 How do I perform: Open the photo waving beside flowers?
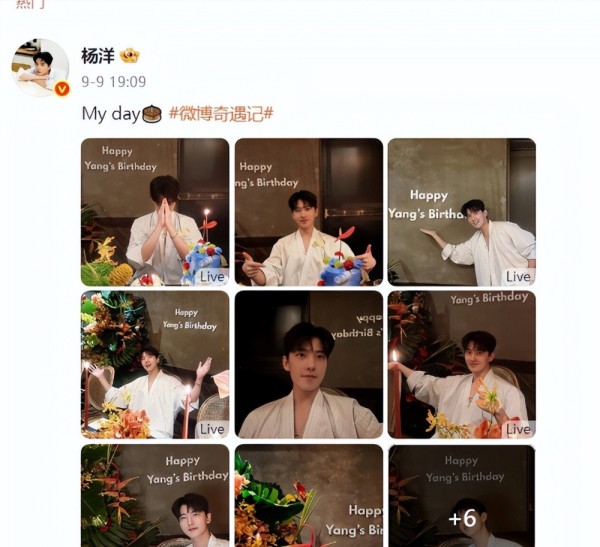[155, 364]
